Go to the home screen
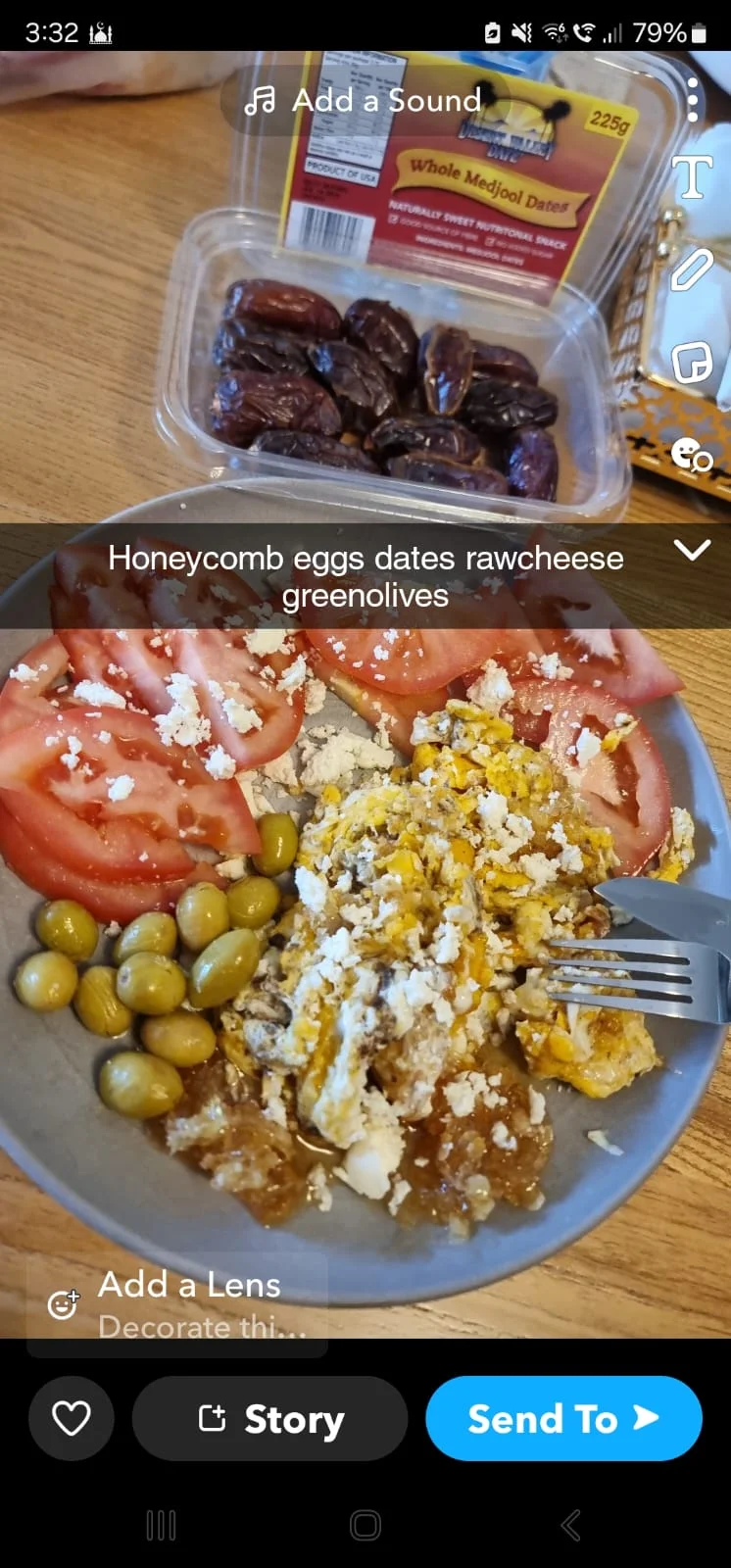 365,1525
